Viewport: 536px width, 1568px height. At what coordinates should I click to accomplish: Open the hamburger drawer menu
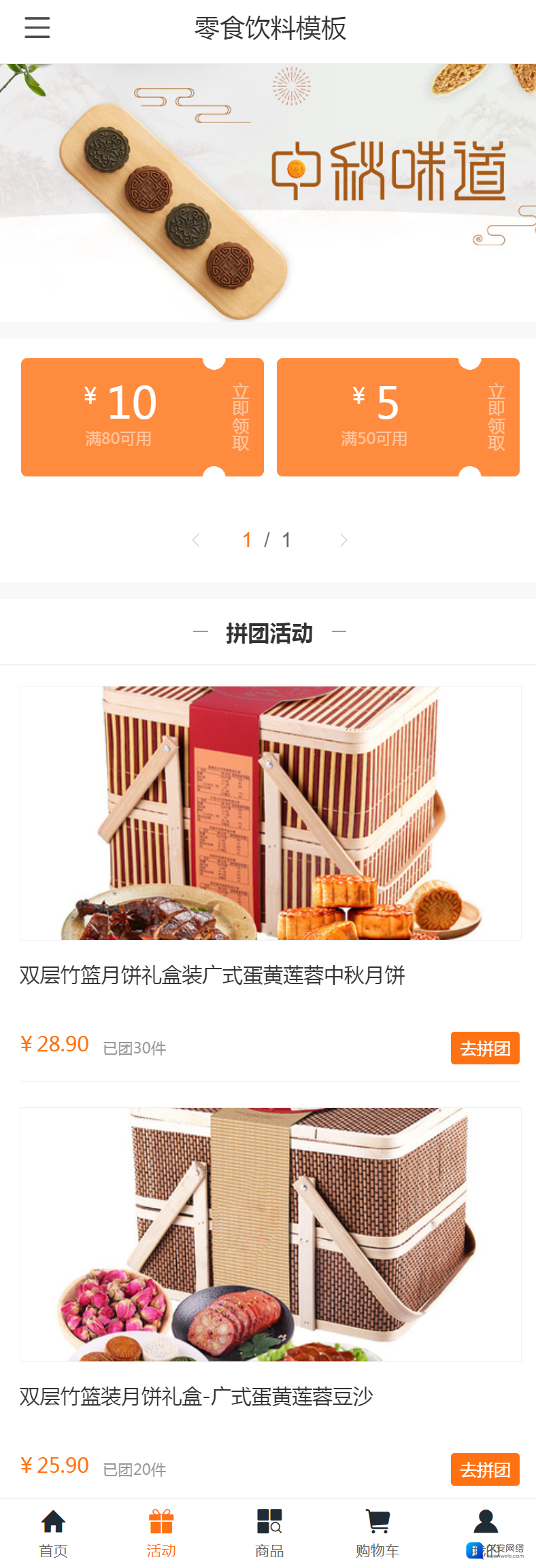[37, 28]
